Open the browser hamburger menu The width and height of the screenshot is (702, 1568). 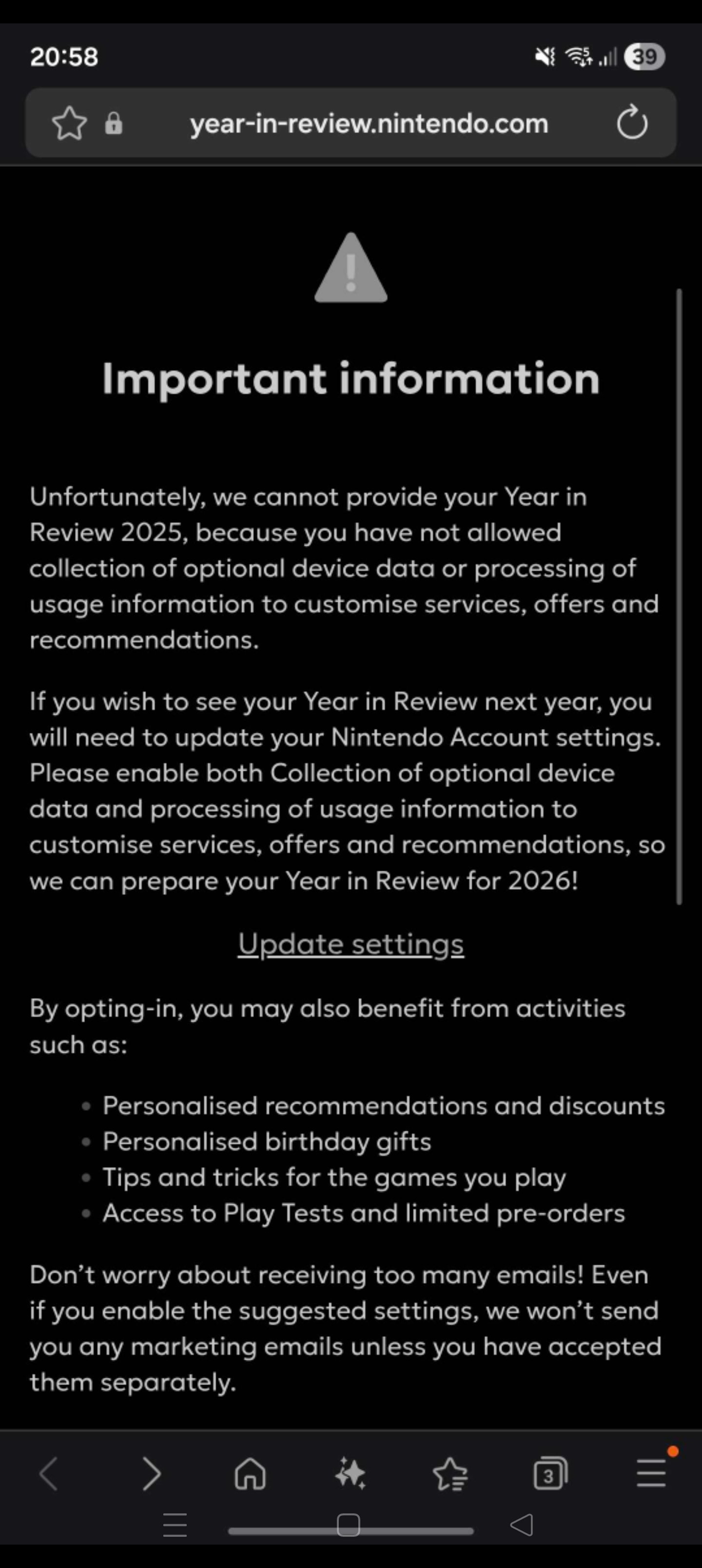point(651,1473)
